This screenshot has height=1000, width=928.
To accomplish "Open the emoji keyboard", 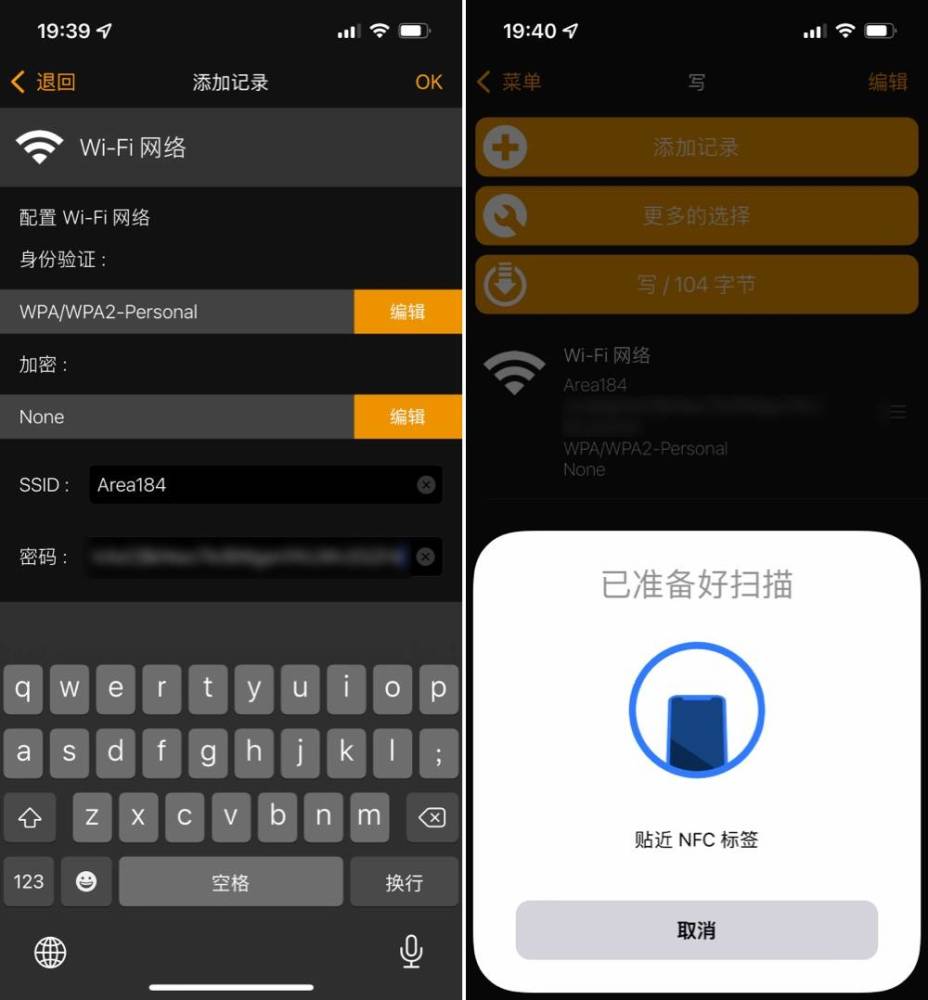I will point(86,882).
